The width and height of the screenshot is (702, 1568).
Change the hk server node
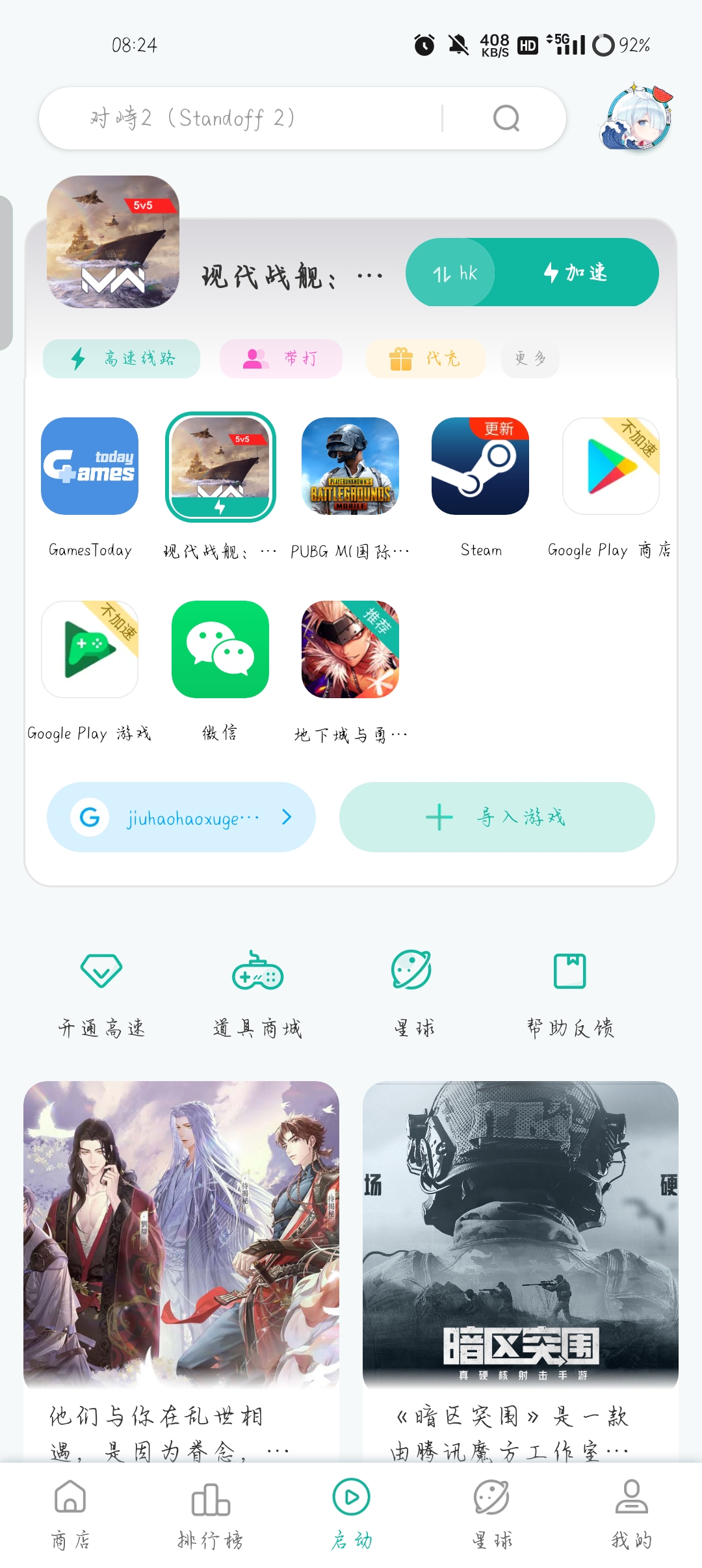454,273
